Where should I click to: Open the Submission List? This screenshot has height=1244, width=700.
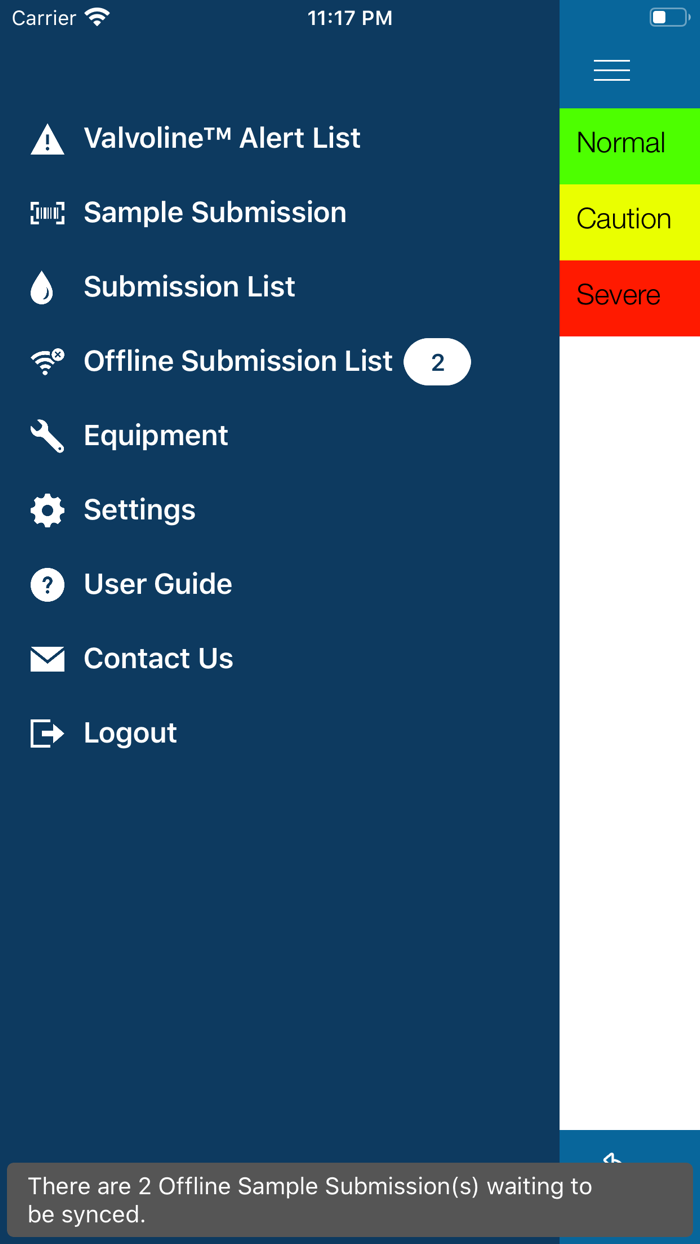(189, 287)
